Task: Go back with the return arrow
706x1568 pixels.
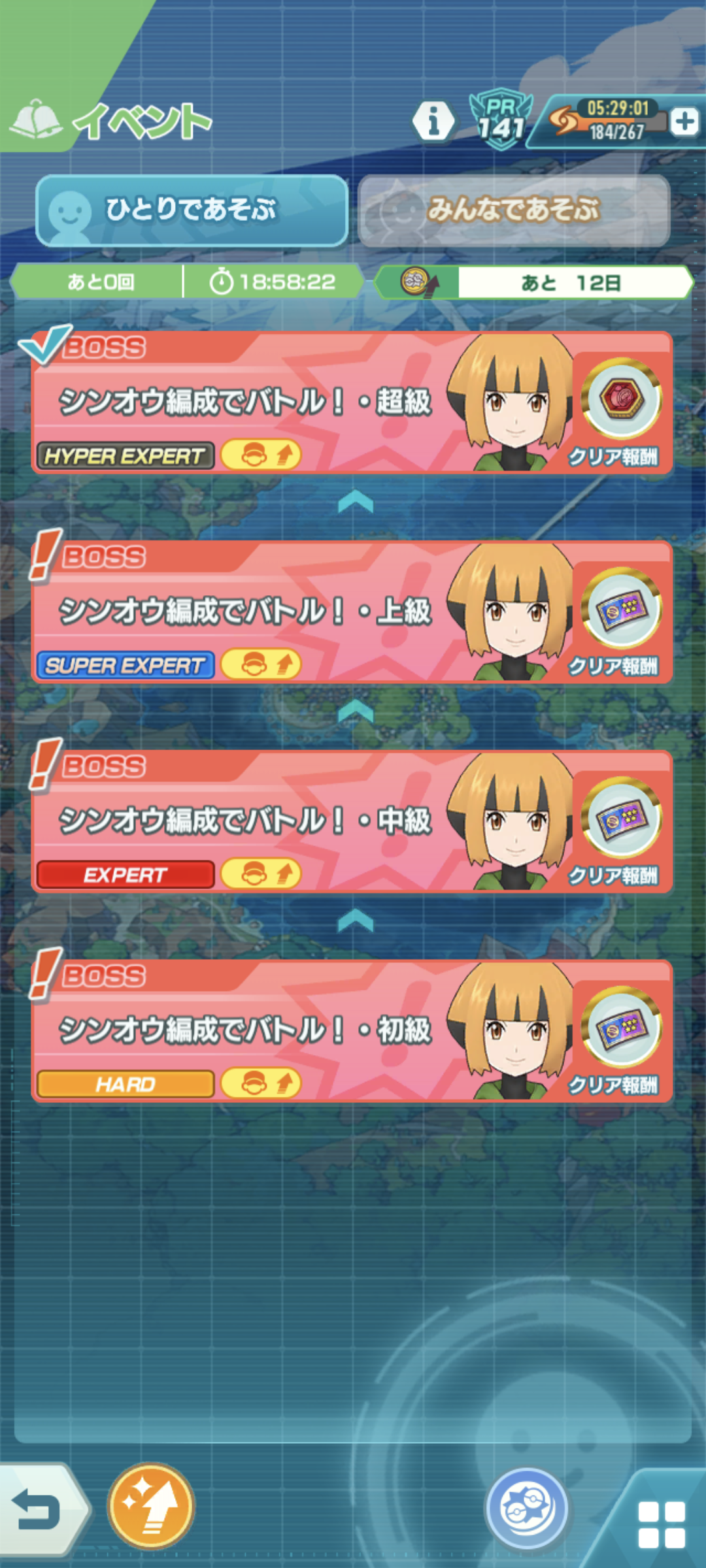Action: tap(39, 1509)
